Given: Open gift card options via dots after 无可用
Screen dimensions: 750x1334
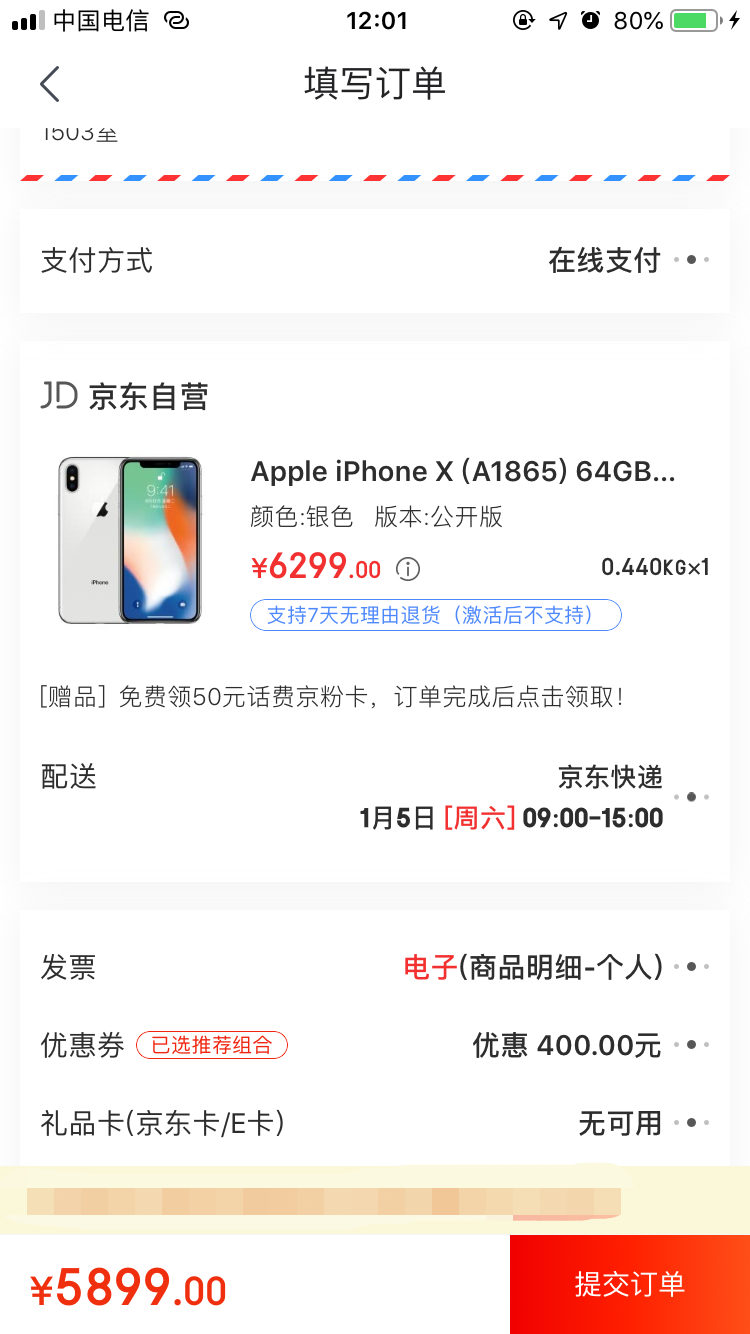Looking at the screenshot, I should pyautogui.click(x=691, y=1122).
